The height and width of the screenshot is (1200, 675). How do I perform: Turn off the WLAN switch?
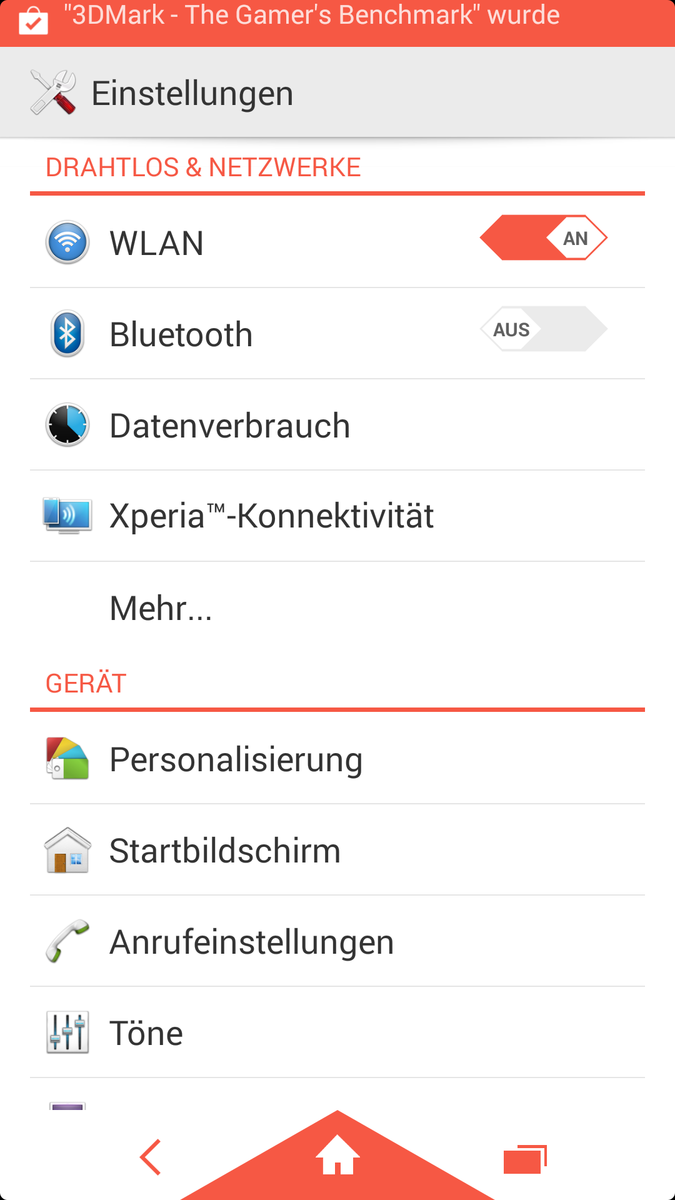(x=543, y=239)
